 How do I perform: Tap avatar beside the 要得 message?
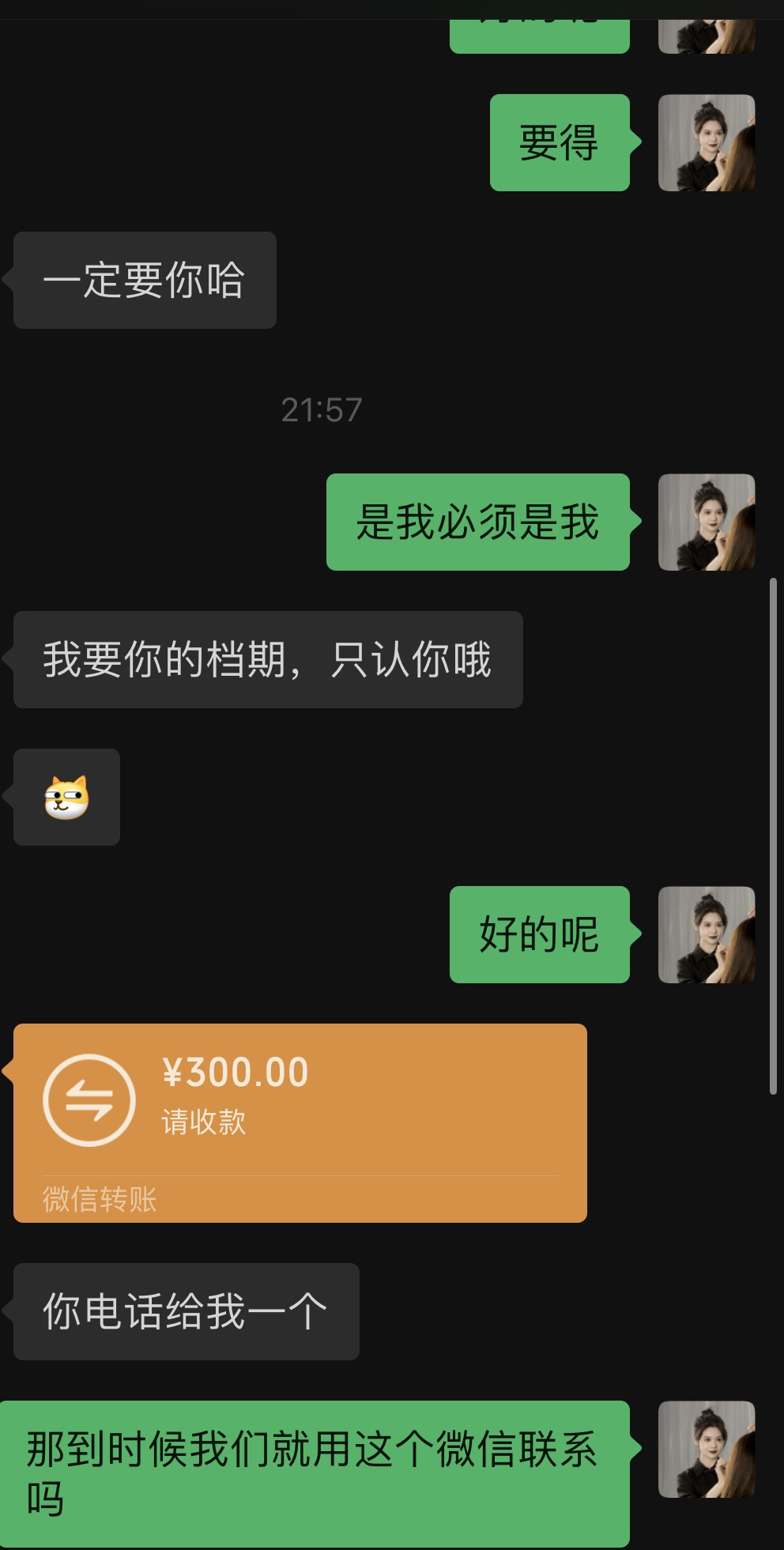tap(706, 143)
